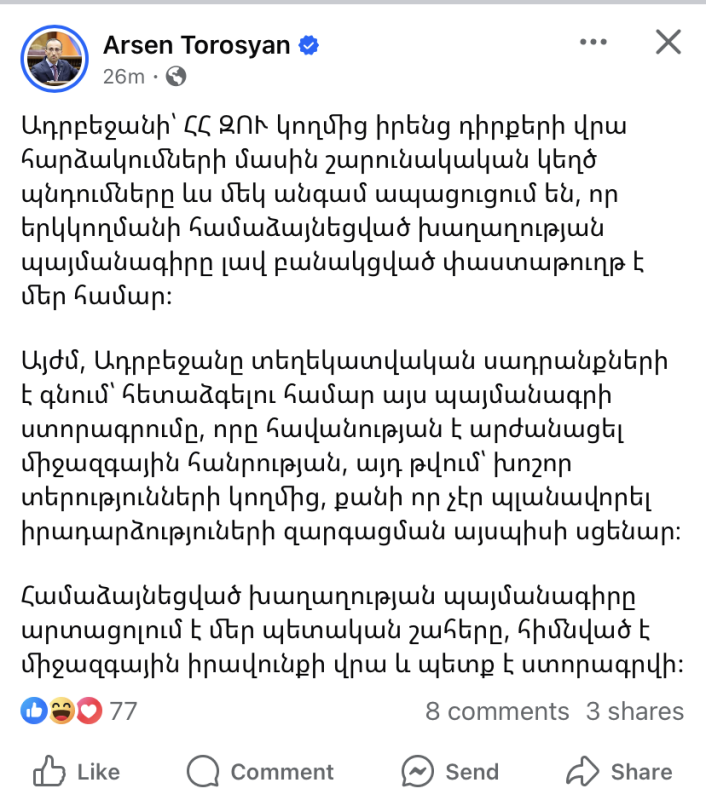Open Arsen Torosyan's profile name link

(x=196, y=45)
